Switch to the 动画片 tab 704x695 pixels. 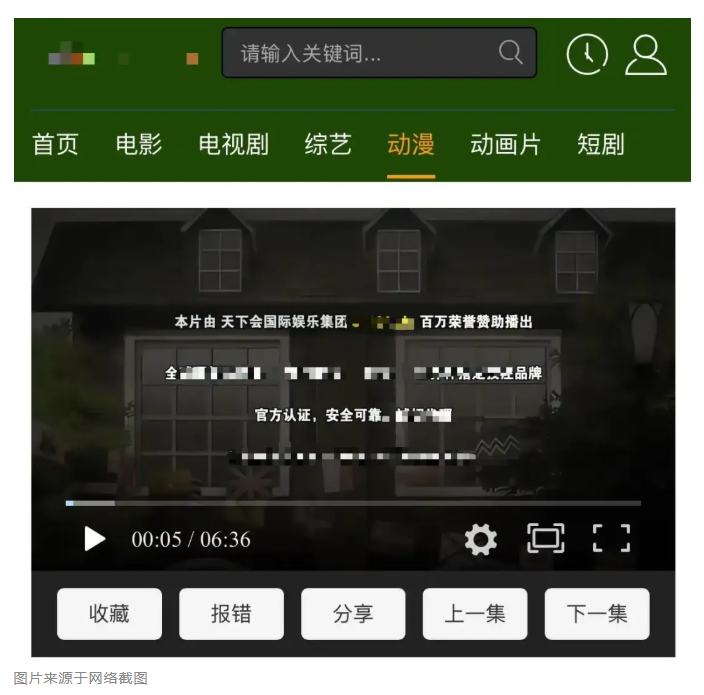[x=505, y=144]
